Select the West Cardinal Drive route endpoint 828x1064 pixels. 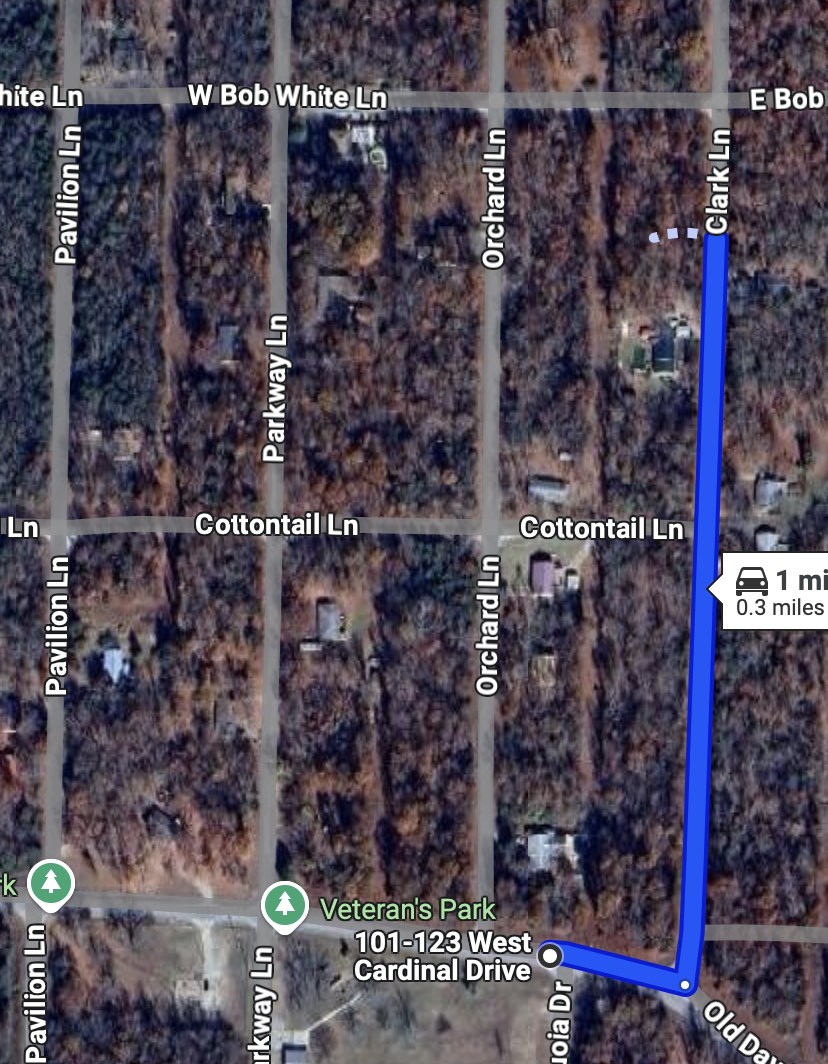[x=550, y=957]
